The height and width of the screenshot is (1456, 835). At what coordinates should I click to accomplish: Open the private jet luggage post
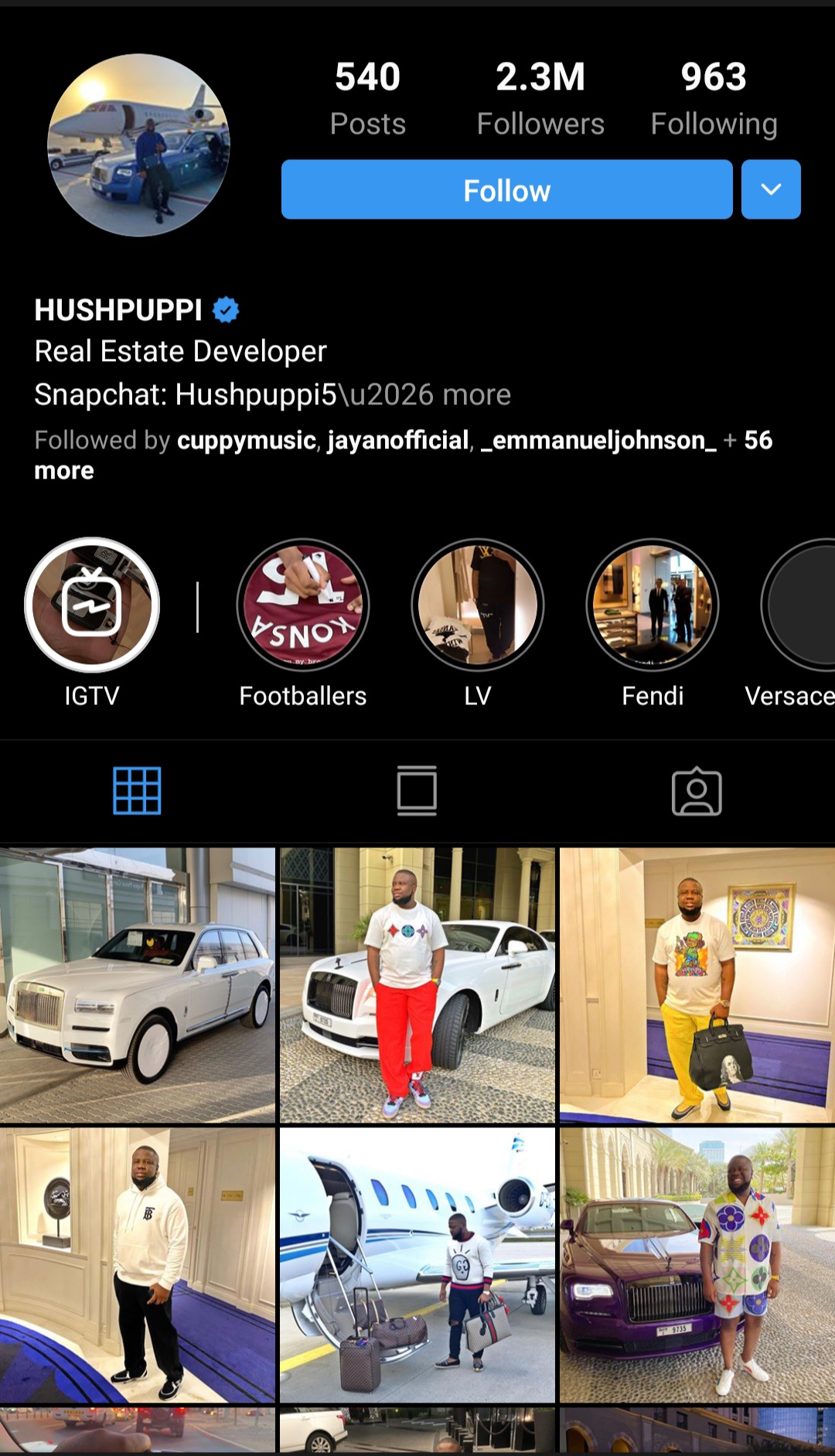tap(417, 1265)
